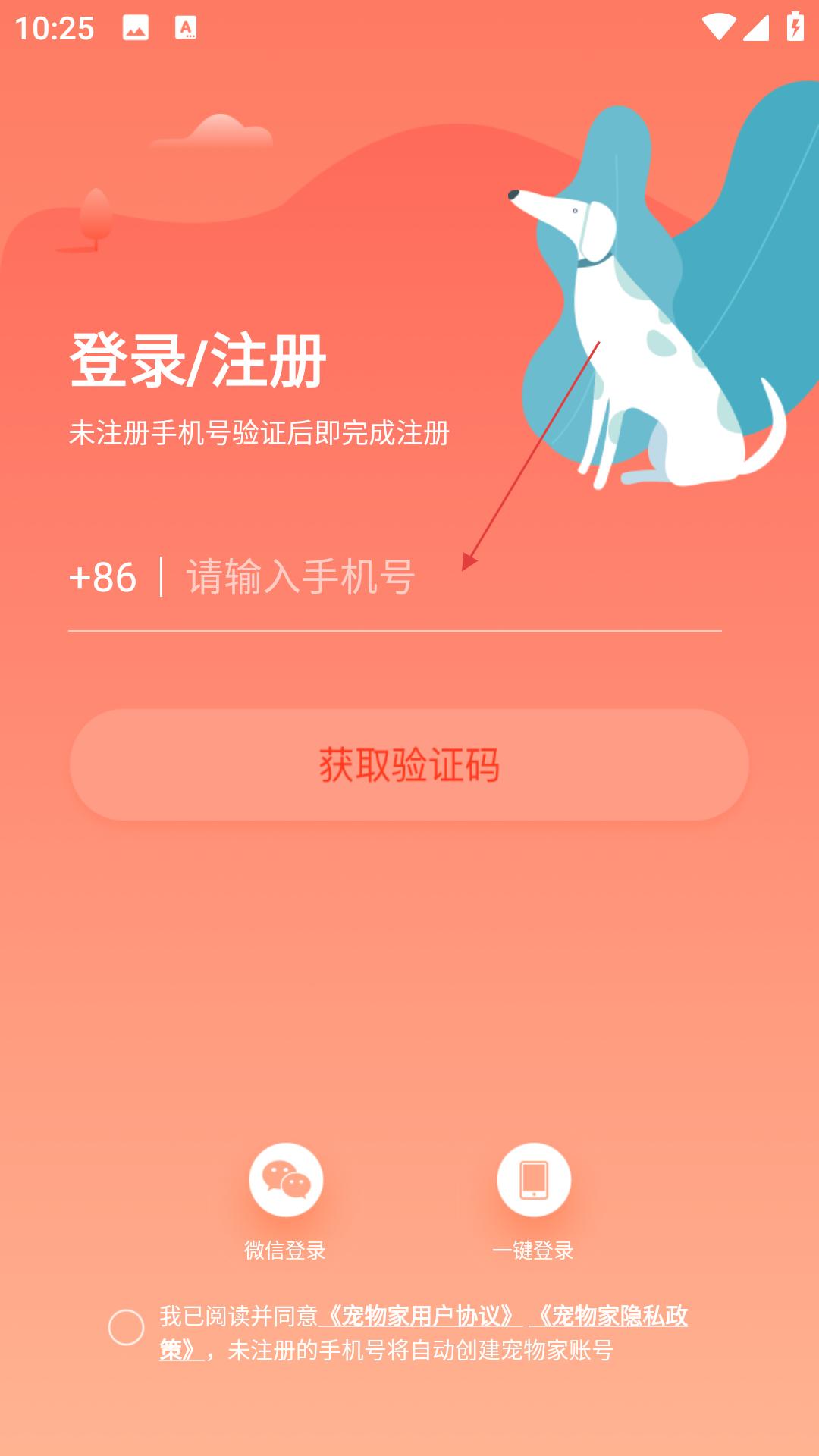The width and height of the screenshot is (819, 1456).
Task: Tap 获取验证码 button
Action: 409,764
